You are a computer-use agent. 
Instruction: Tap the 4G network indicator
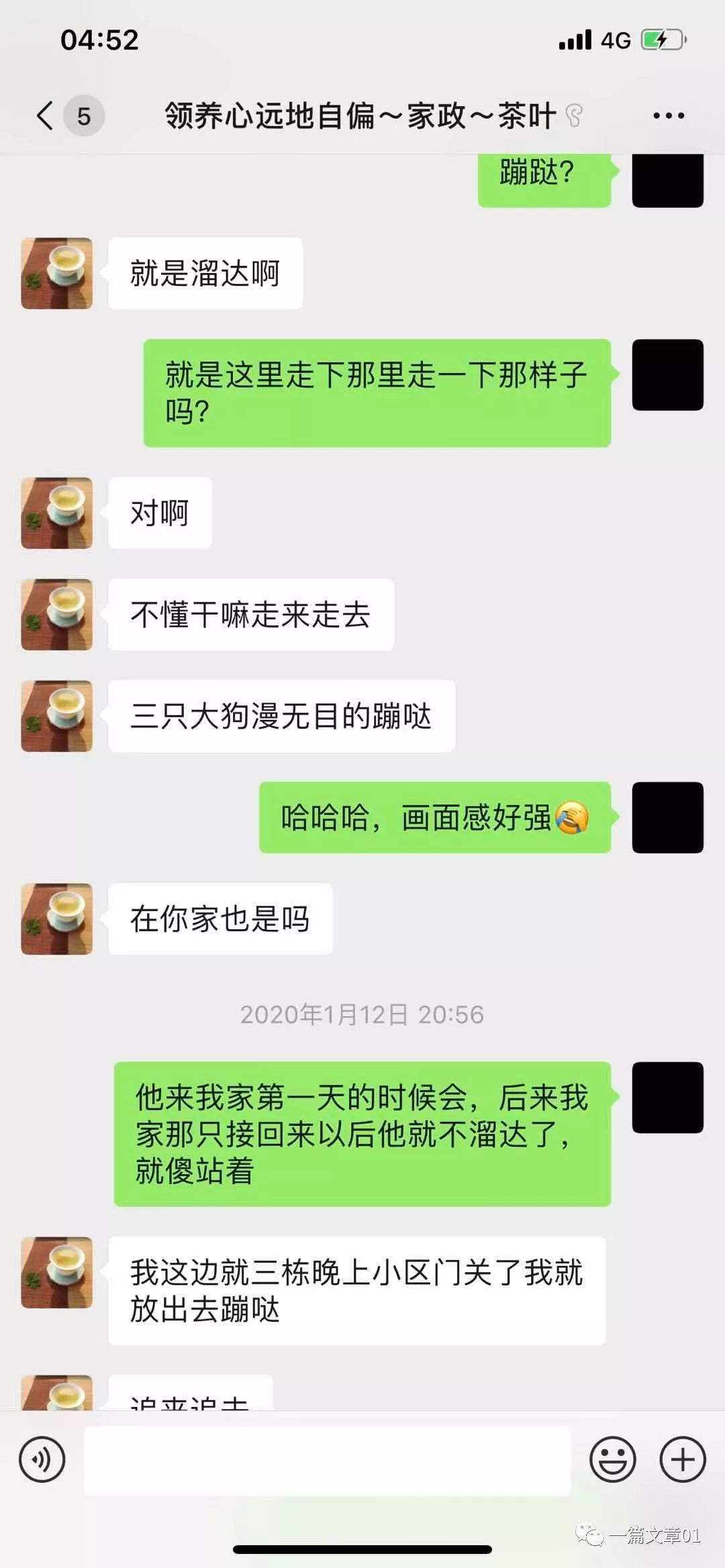coord(614,41)
